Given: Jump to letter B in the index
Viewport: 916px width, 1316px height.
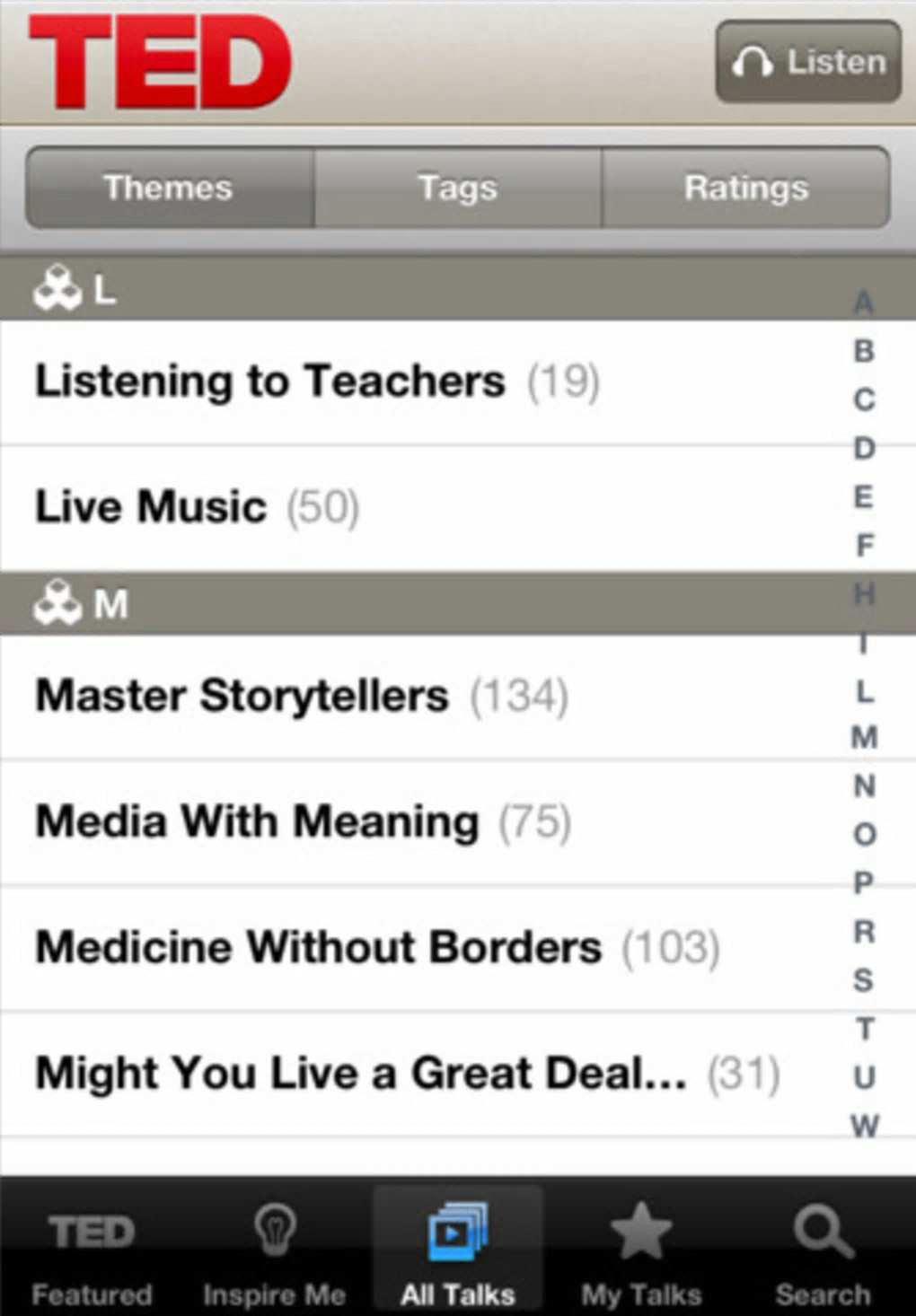Looking at the screenshot, I should point(864,351).
